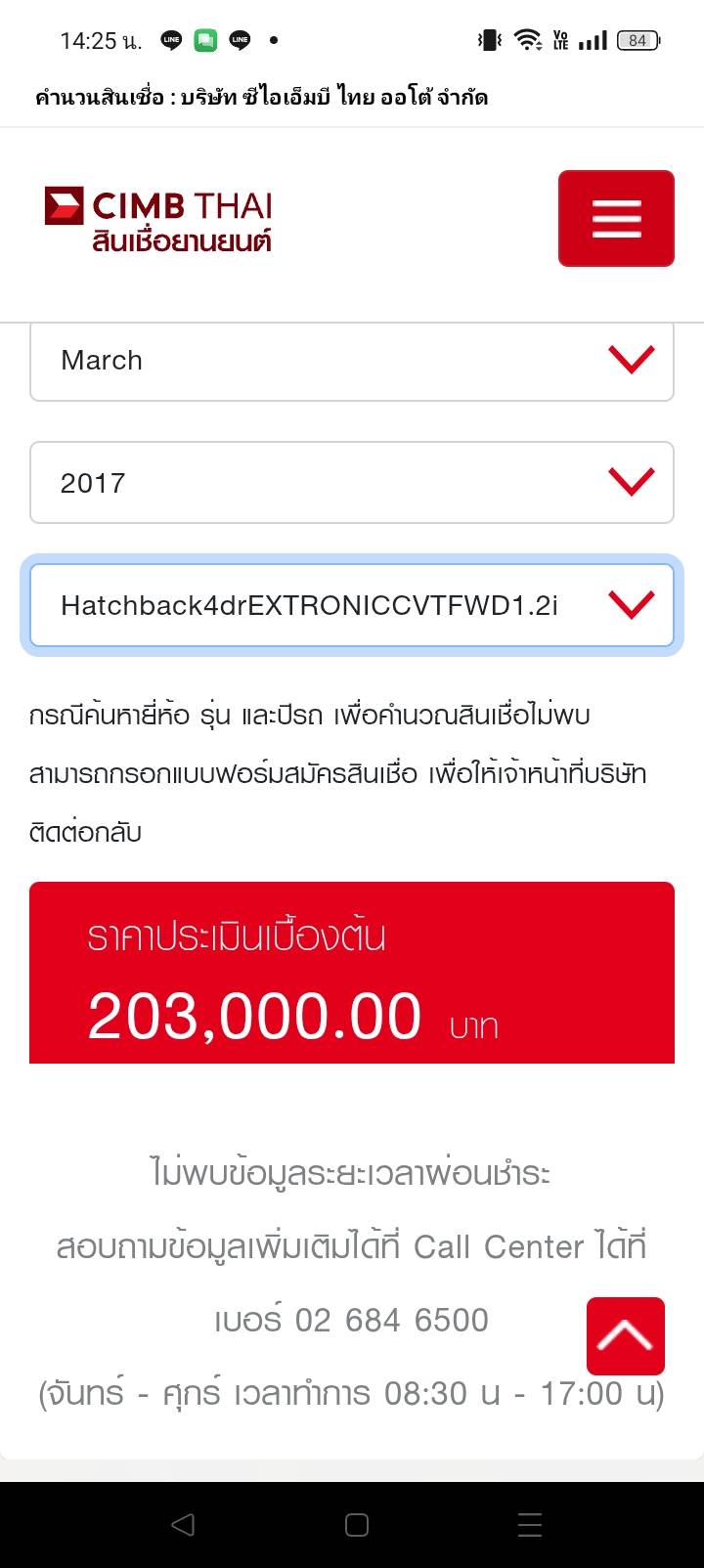This screenshot has width=704, height=1568.
Task: Open the 2017 year dropdown
Action: click(351, 483)
